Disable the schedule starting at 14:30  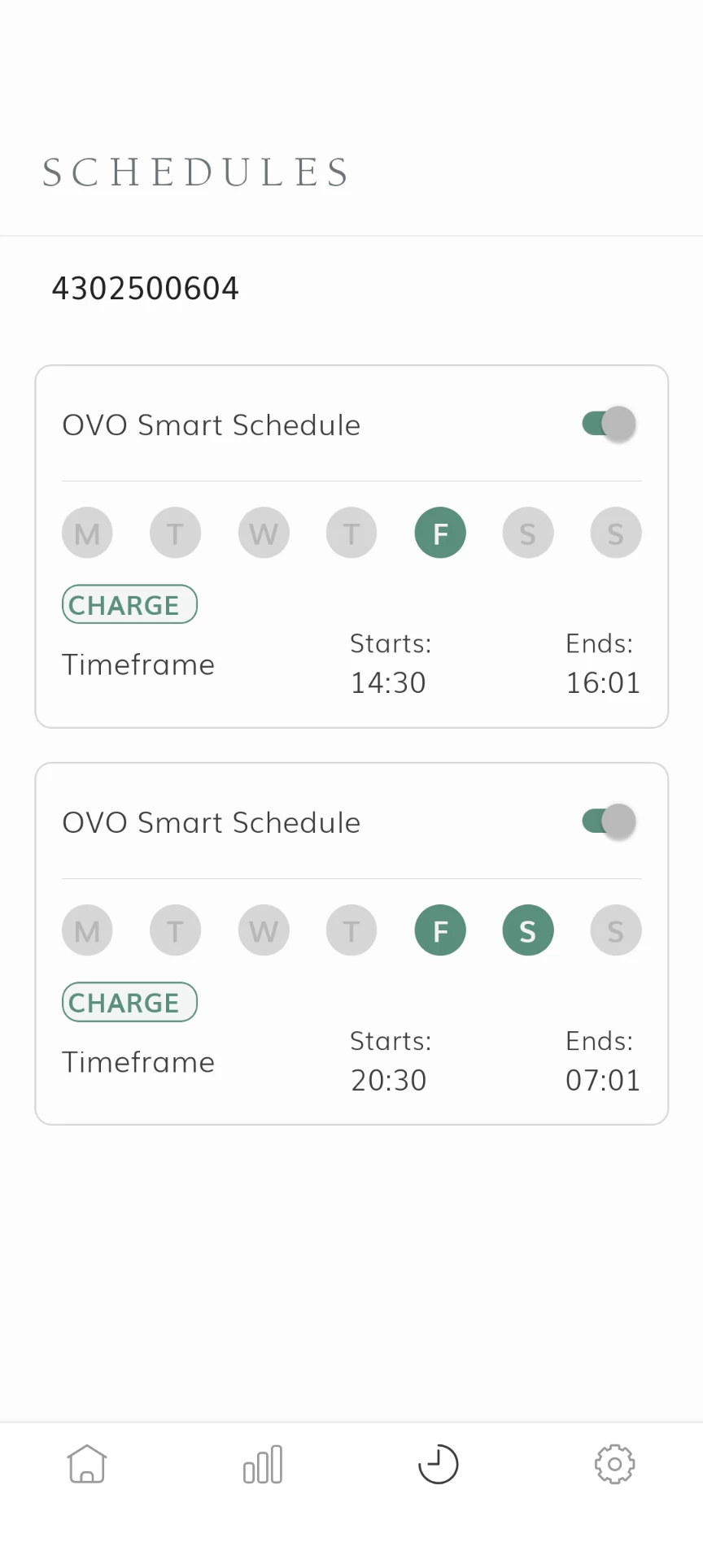(x=609, y=424)
